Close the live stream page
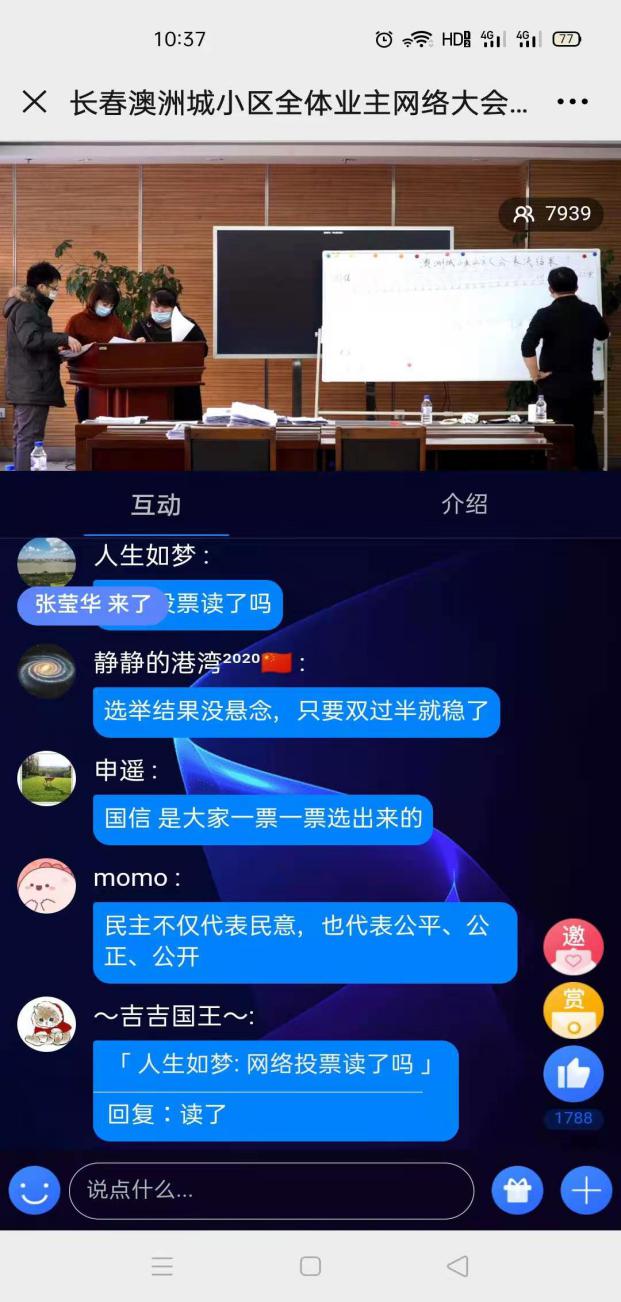The image size is (621, 1302). pyautogui.click(x=34, y=101)
